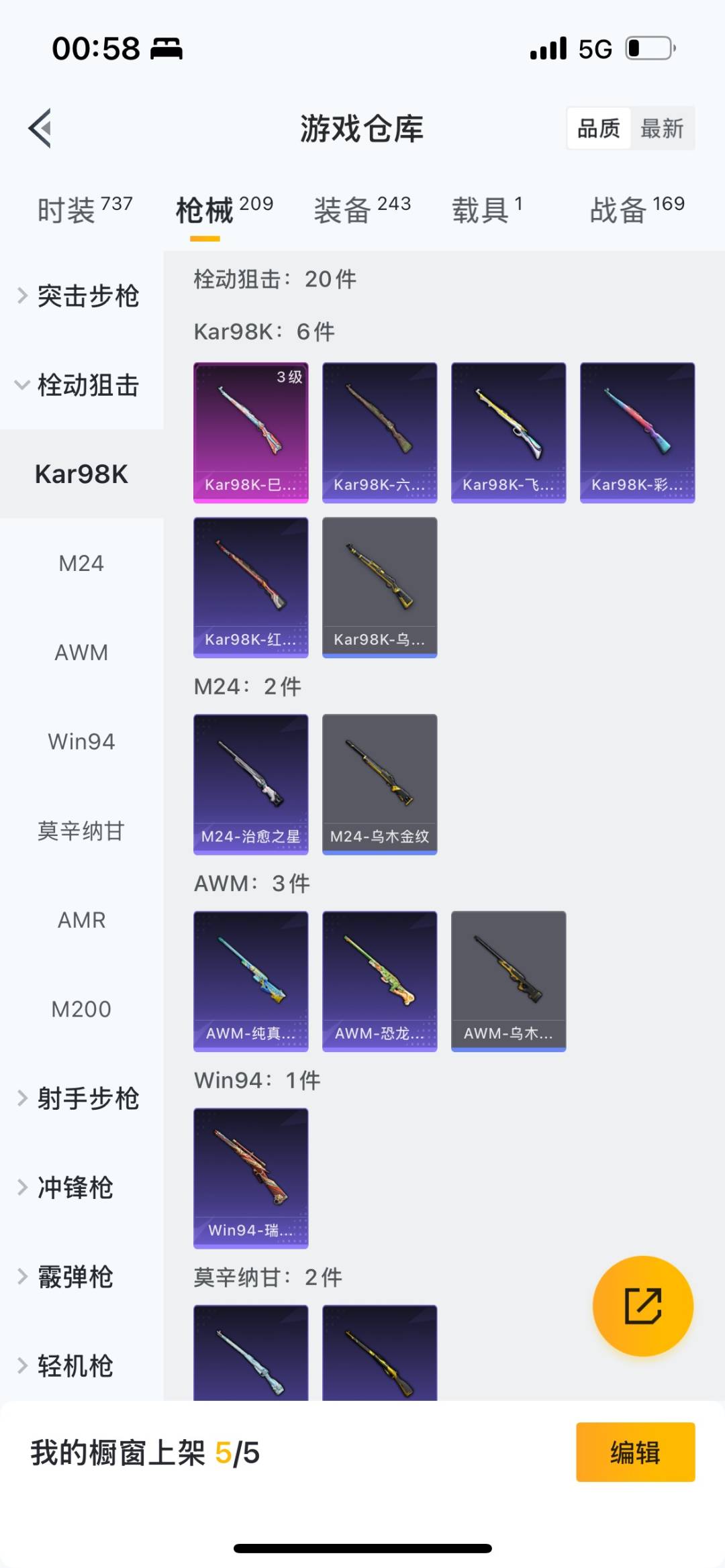Go back using the top-left arrow

click(x=40, y=127)
